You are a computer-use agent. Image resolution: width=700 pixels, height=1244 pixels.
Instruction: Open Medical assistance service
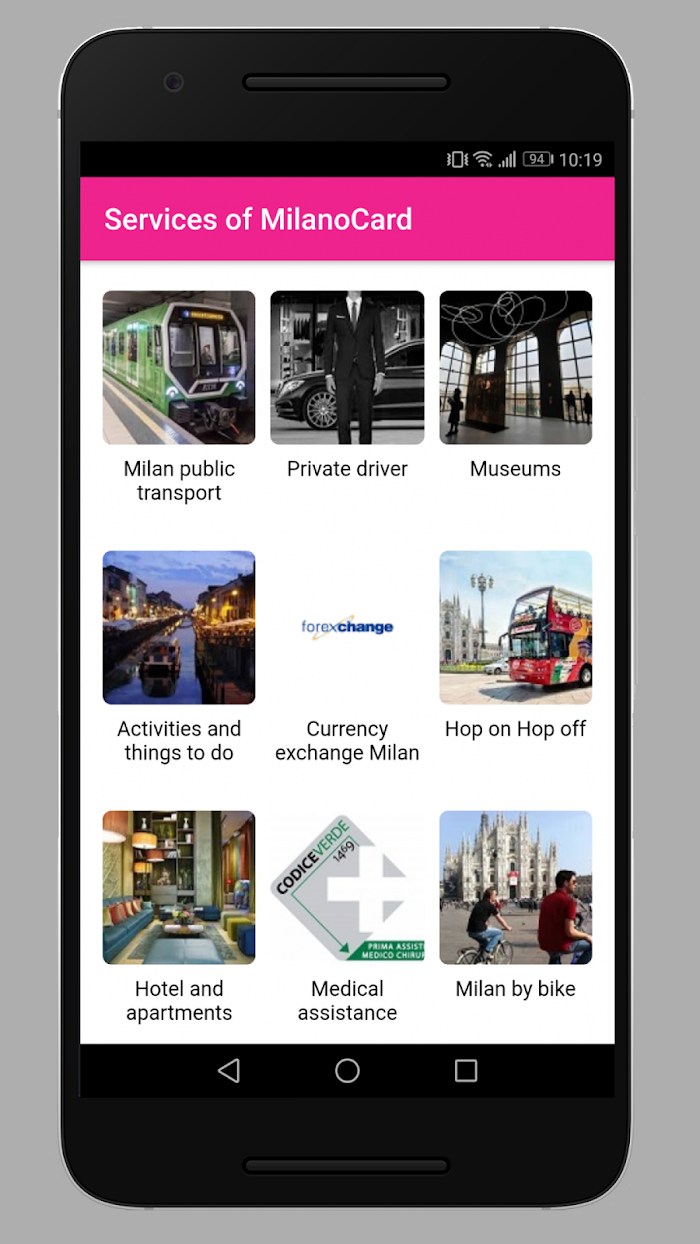click(347, 888)
